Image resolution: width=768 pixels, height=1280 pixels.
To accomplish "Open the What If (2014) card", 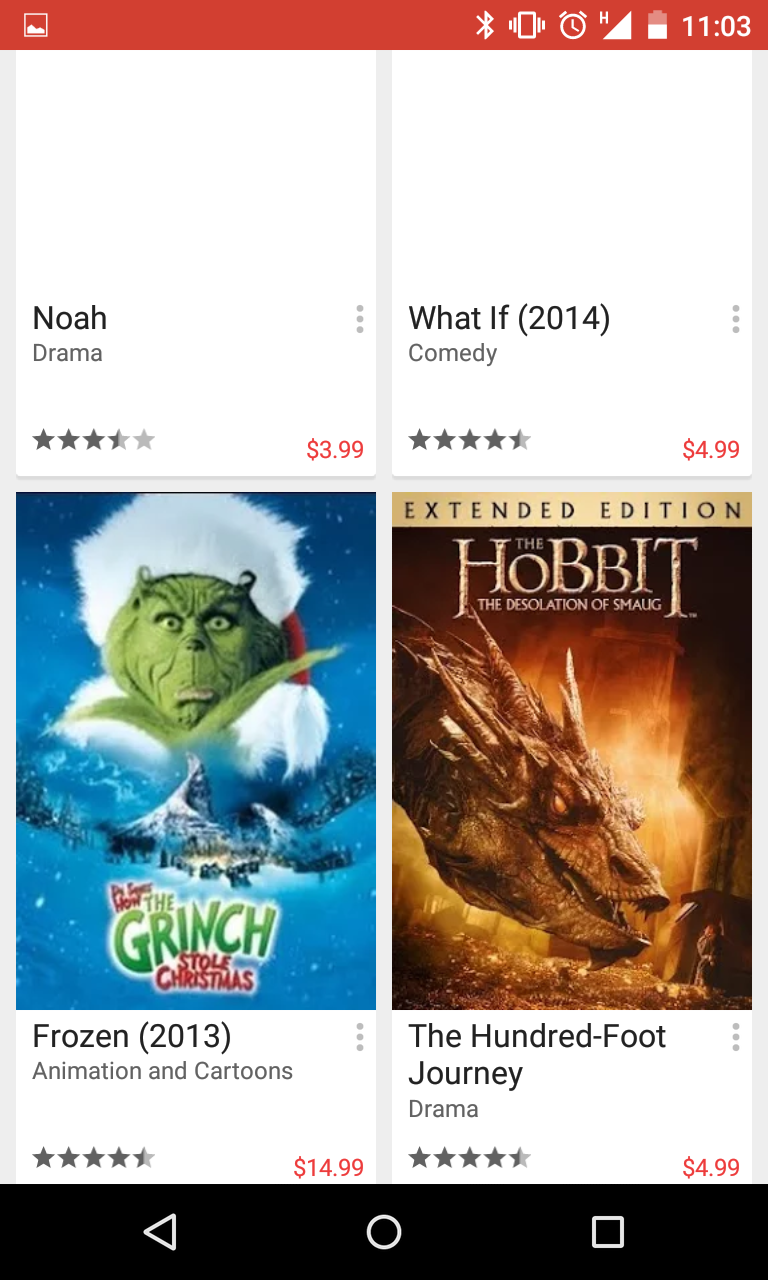I will click(572, 263).
